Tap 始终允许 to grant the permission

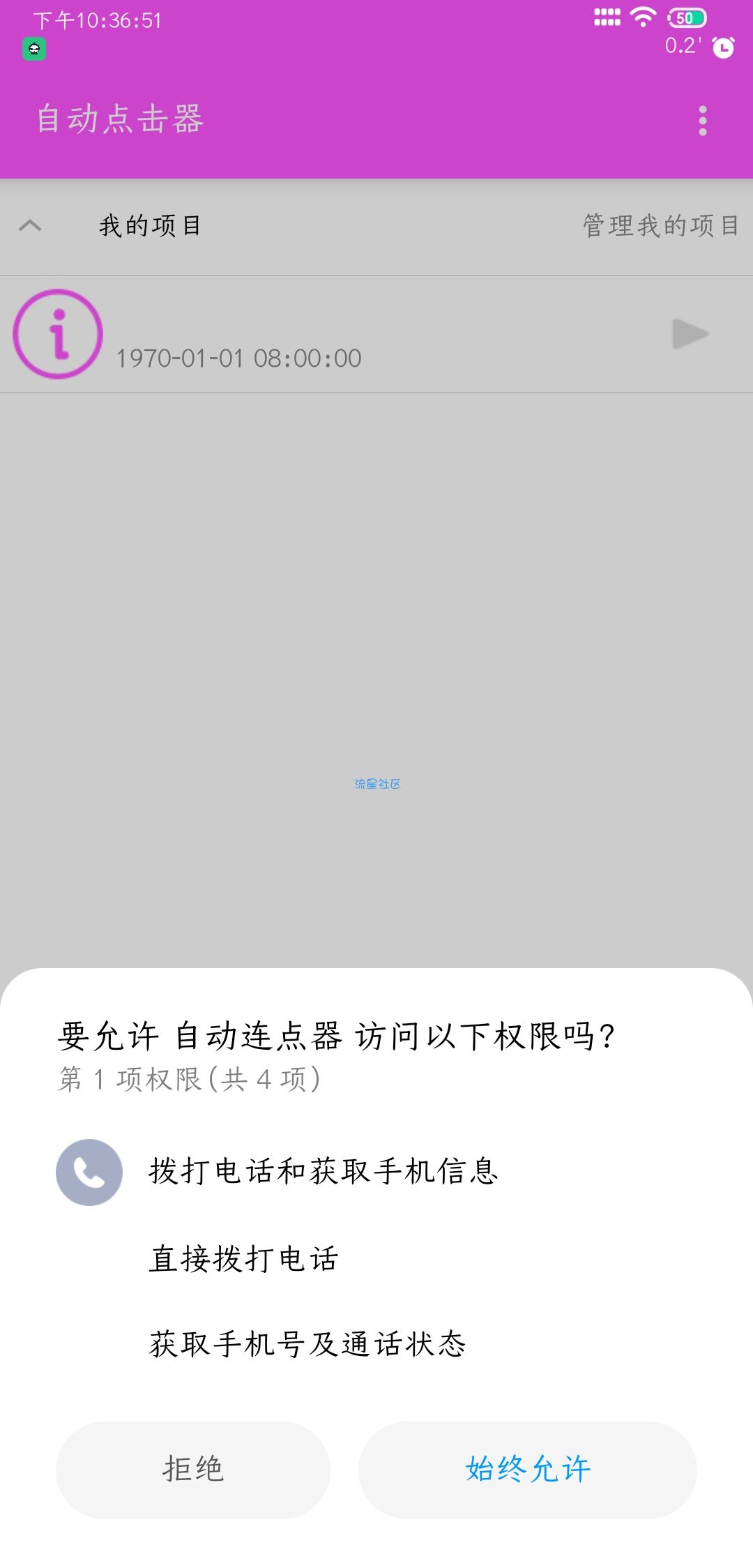coord(528,1470)
